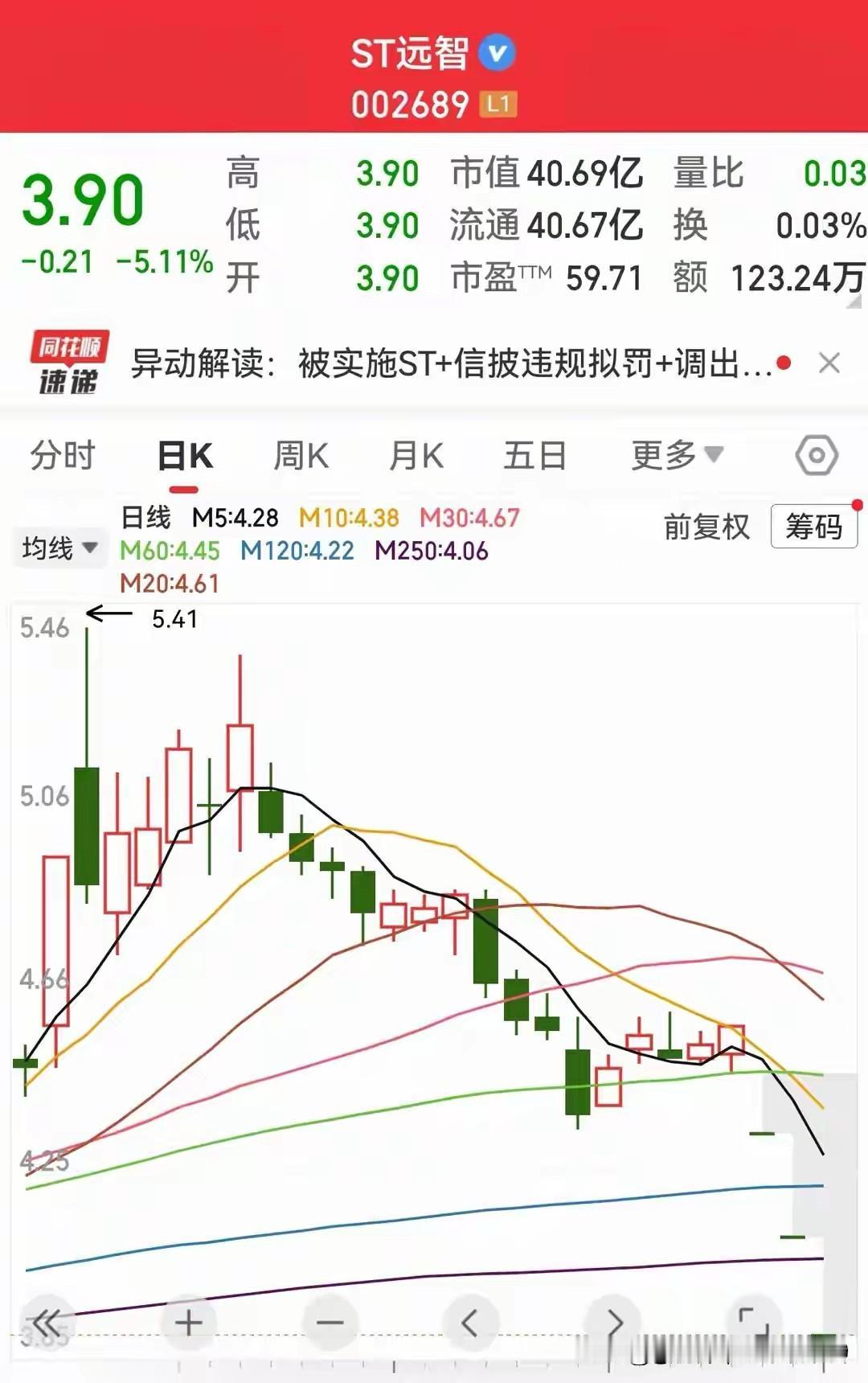Select the currently active 日K tab
The height and width of the screenshot is (1383, 868).
tap(185, 454)
